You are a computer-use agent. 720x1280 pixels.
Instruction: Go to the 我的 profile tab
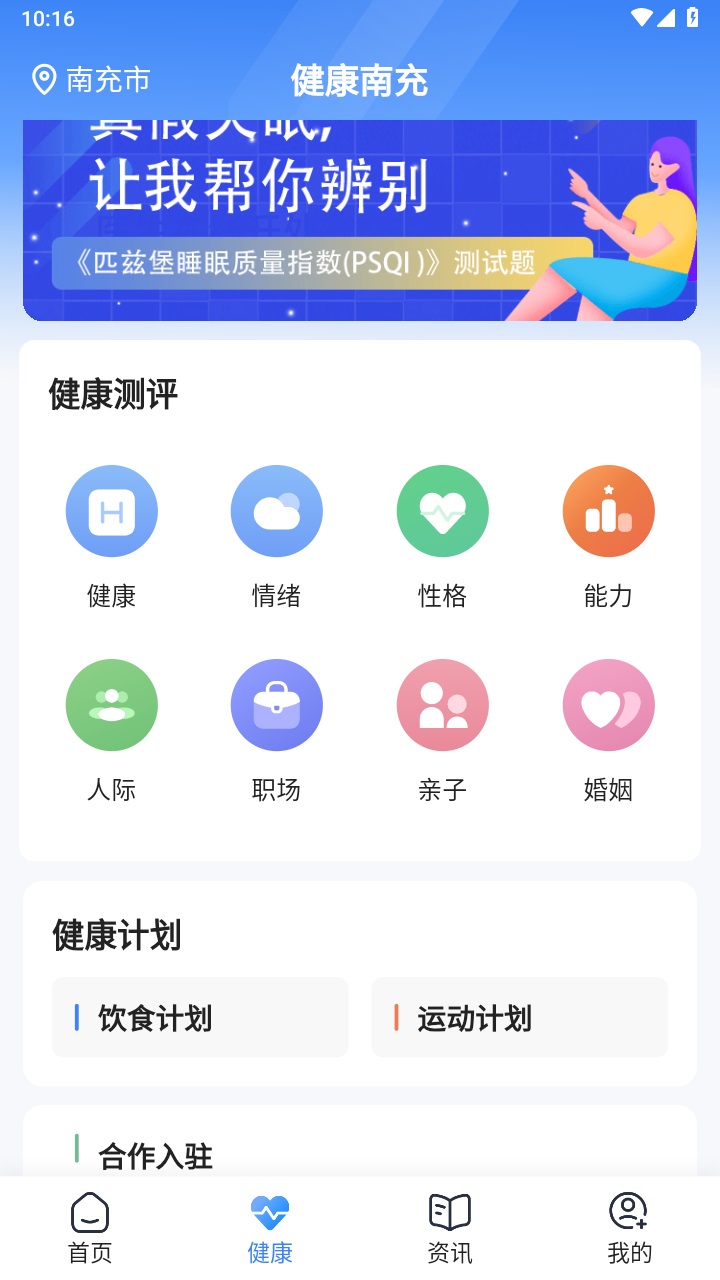[x=629, y=1228]
